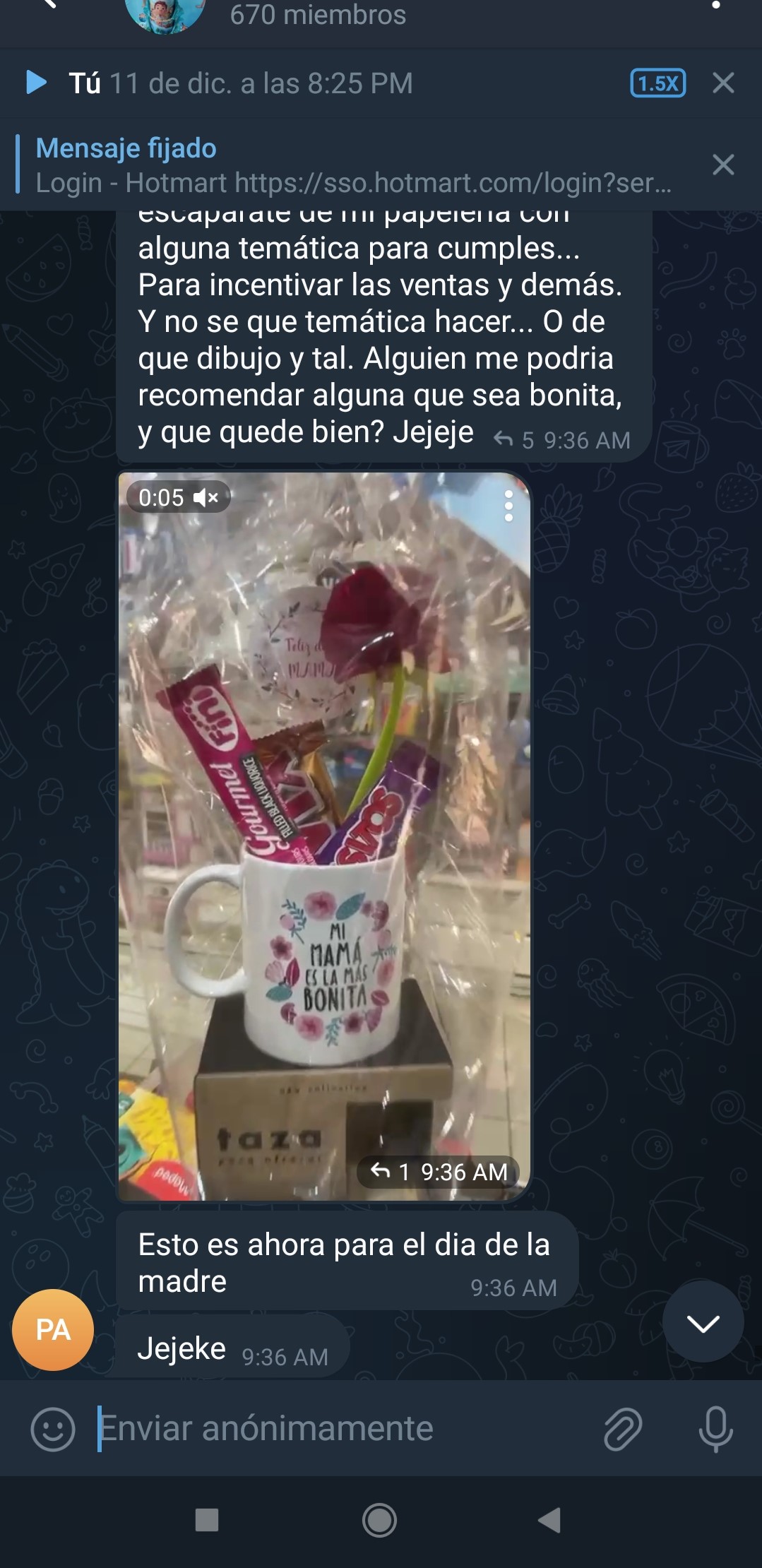Record a voice message with the microphone
Image resolution: width=762 pixels, height=1568 pixels.
point(715,1429)
